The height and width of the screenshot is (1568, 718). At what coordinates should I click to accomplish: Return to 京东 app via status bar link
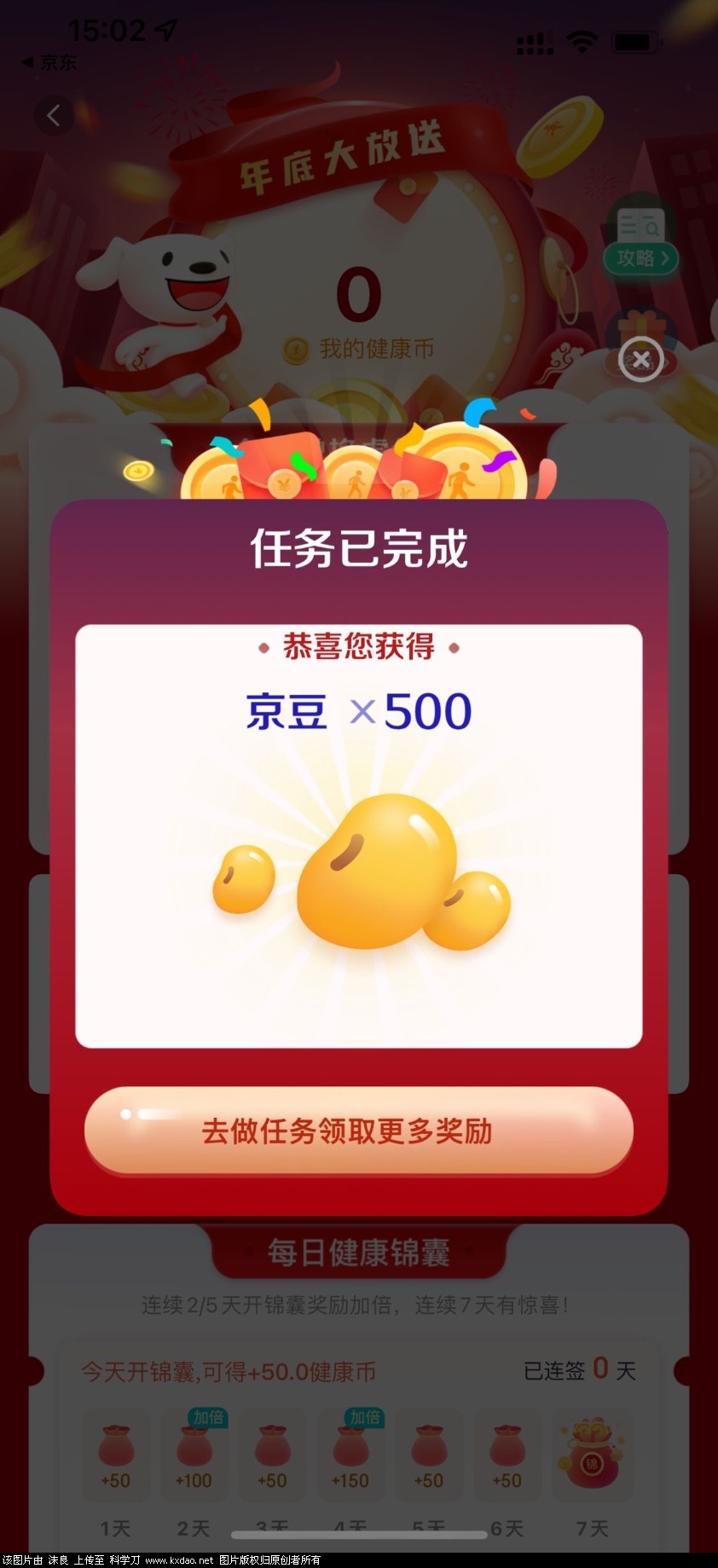(49, 62)
